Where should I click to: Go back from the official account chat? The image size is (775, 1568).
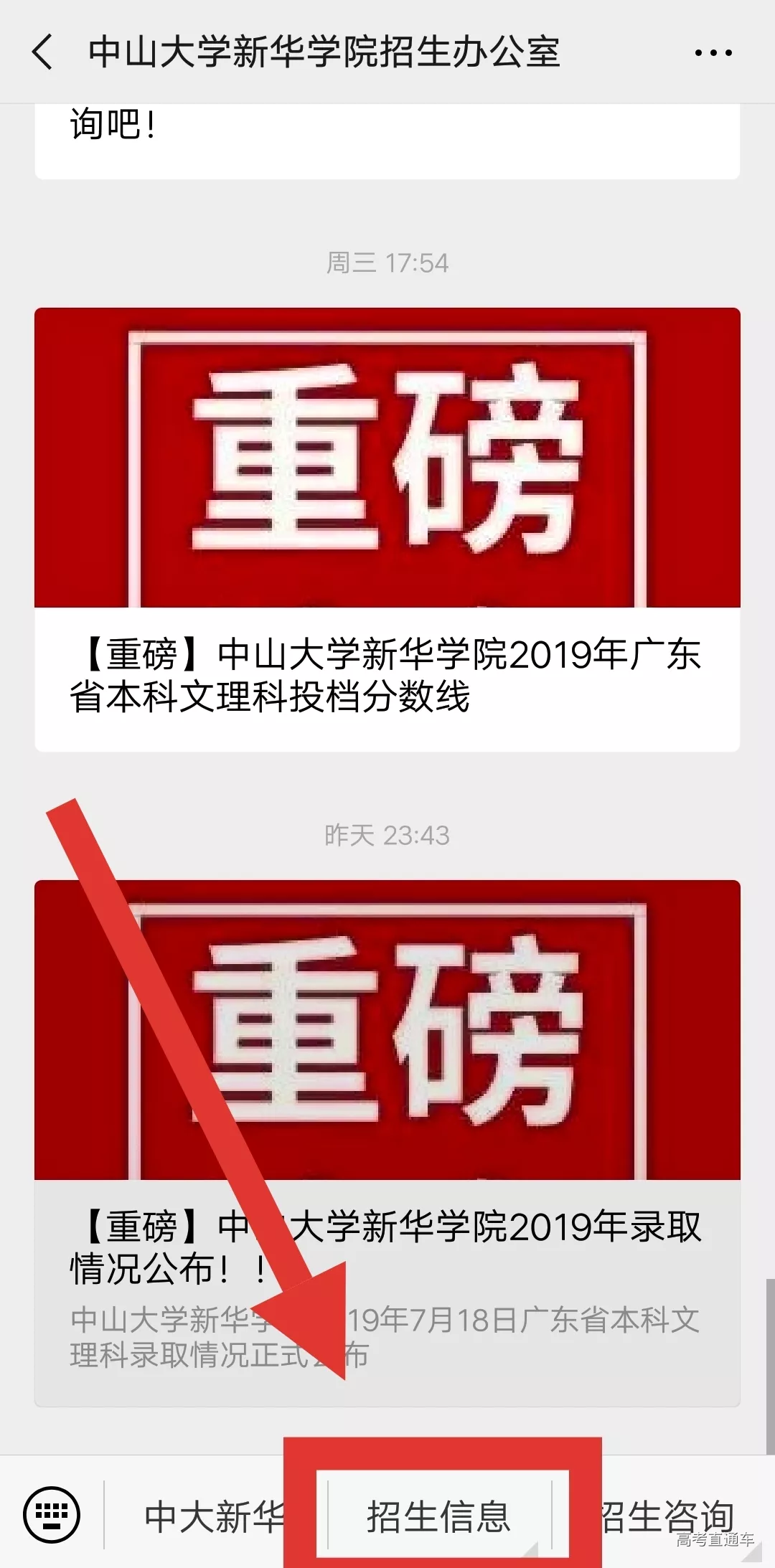pos(43,52)
